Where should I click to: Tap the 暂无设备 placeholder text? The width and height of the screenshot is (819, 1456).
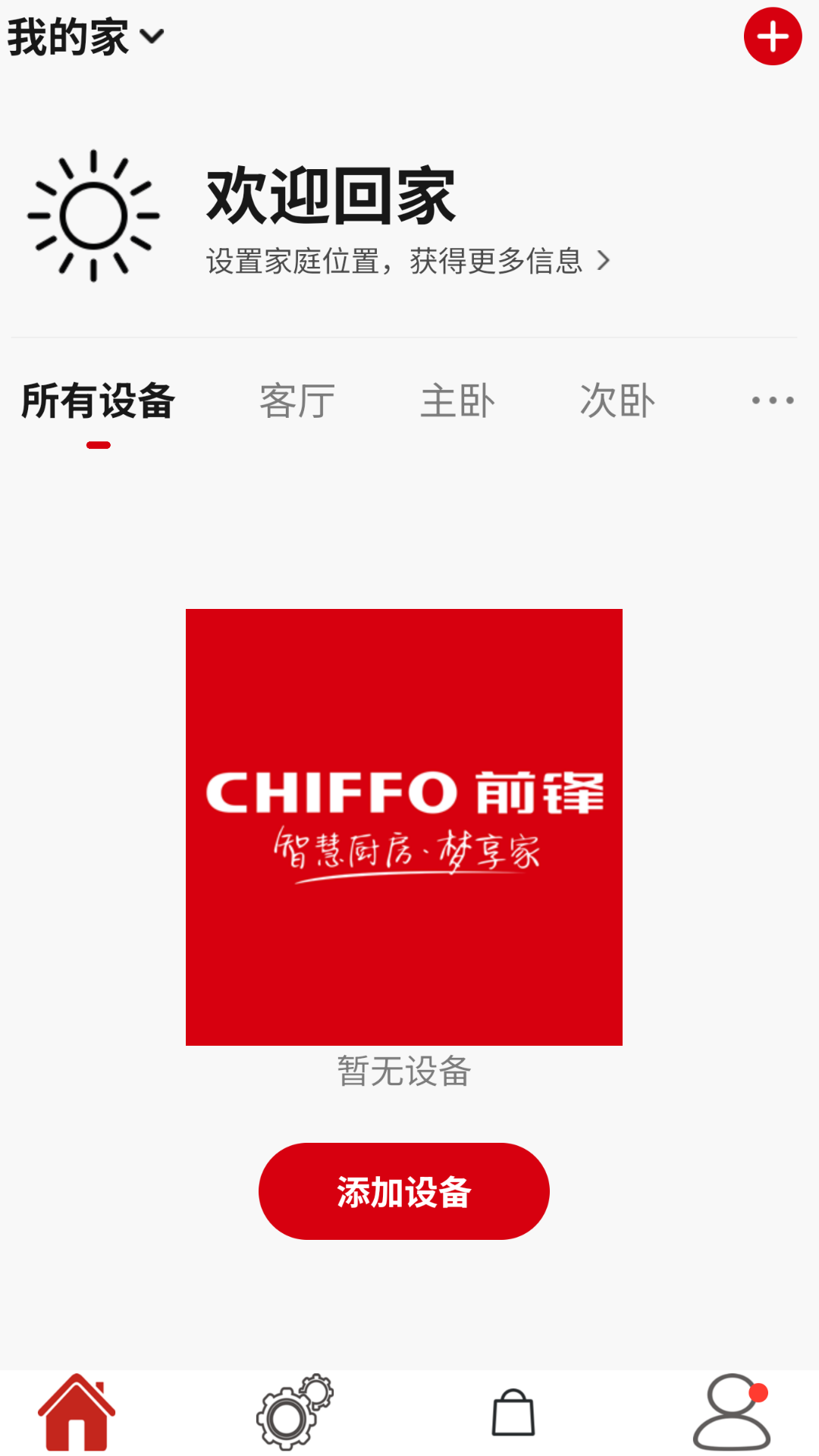pyautogui.click(x=403, y=1072)
